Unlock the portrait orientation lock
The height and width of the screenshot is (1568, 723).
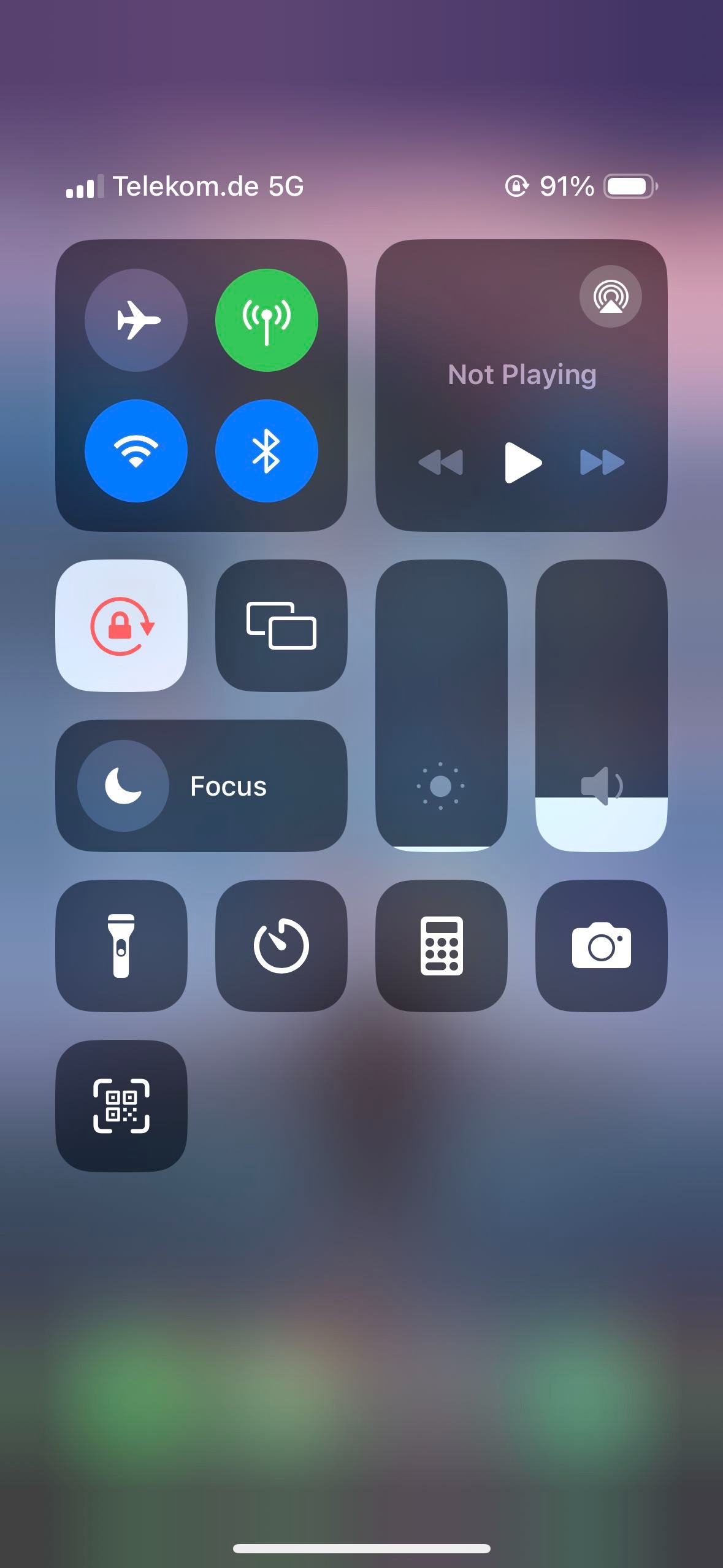(x=121, y=626)
